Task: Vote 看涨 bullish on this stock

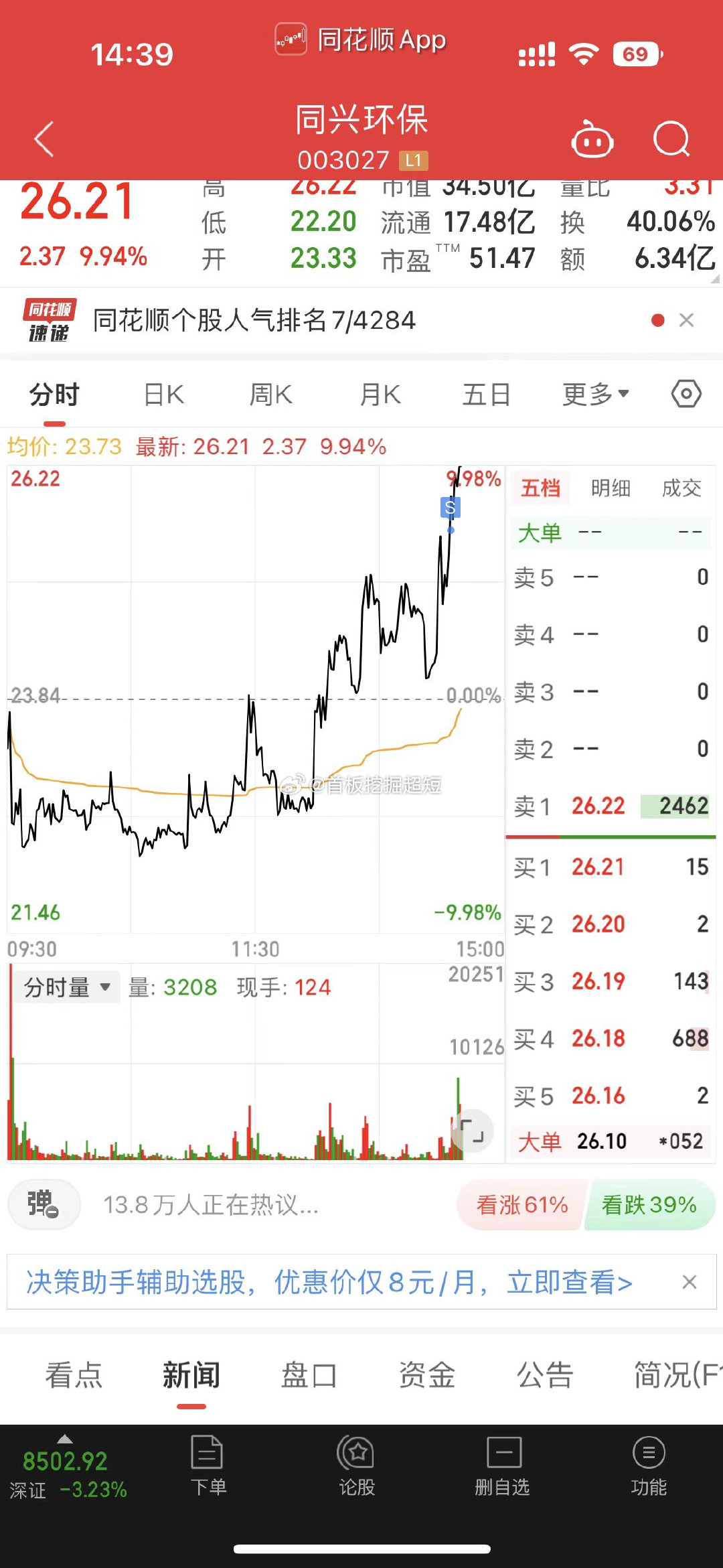Action: (x=521, y=1205)
